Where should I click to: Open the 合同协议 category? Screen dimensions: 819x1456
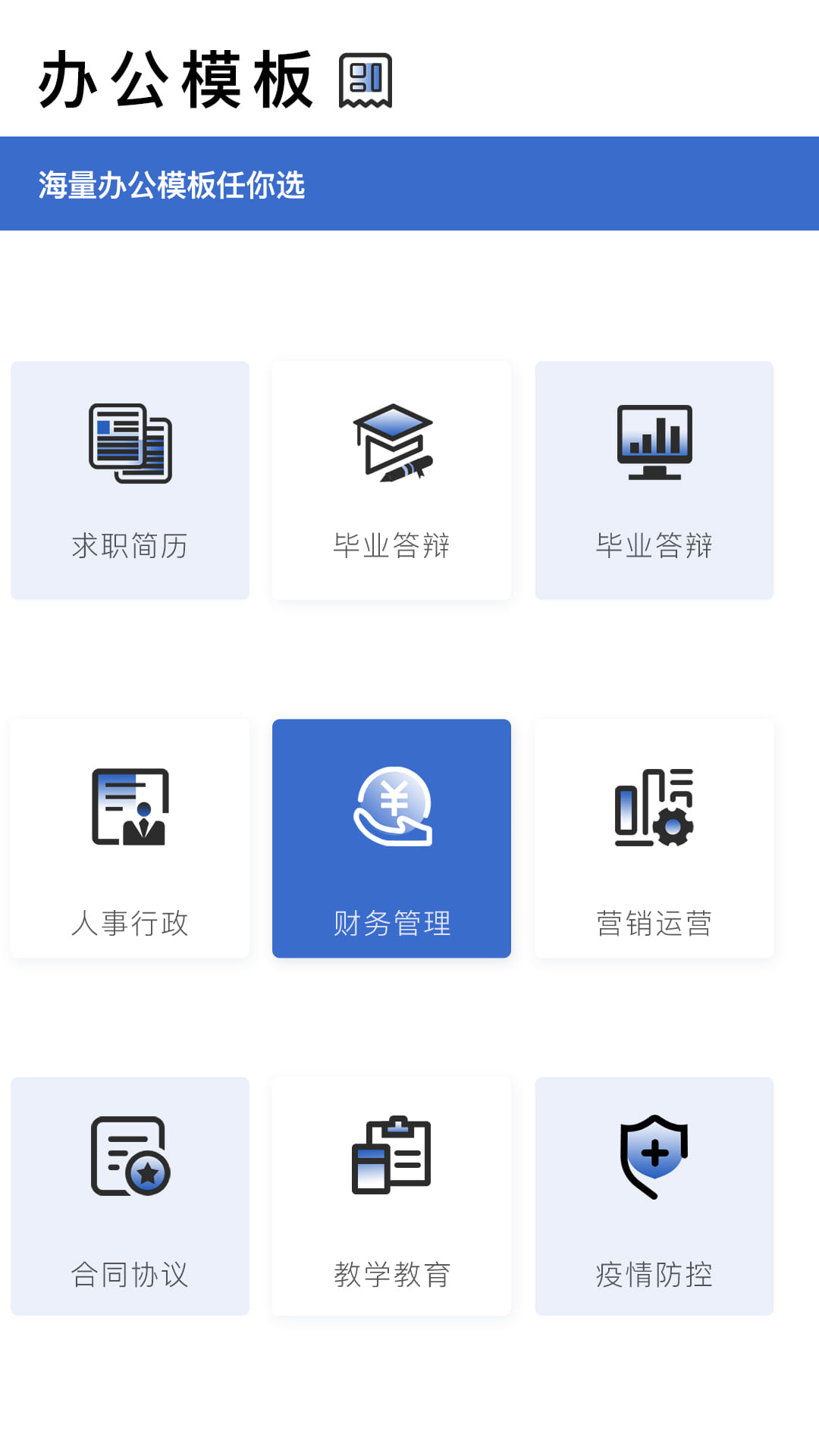130,1194
